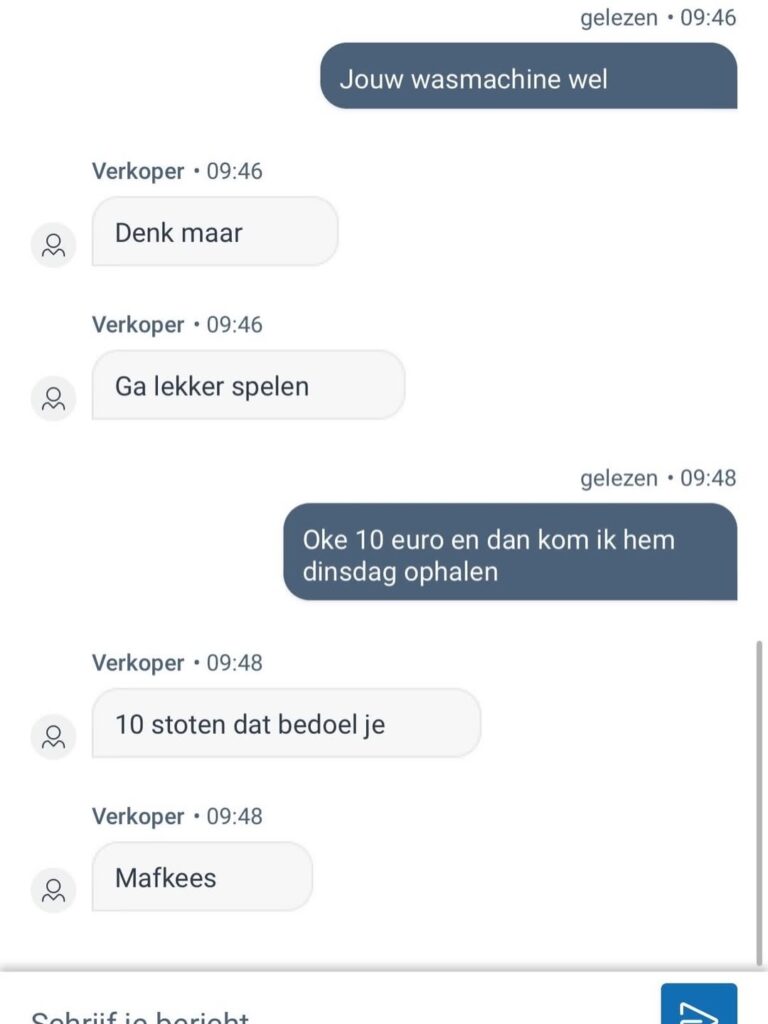The image size is (768, 1024).
Task: Click the message bubble 'Denk maar'
Action: coord(214,232)
